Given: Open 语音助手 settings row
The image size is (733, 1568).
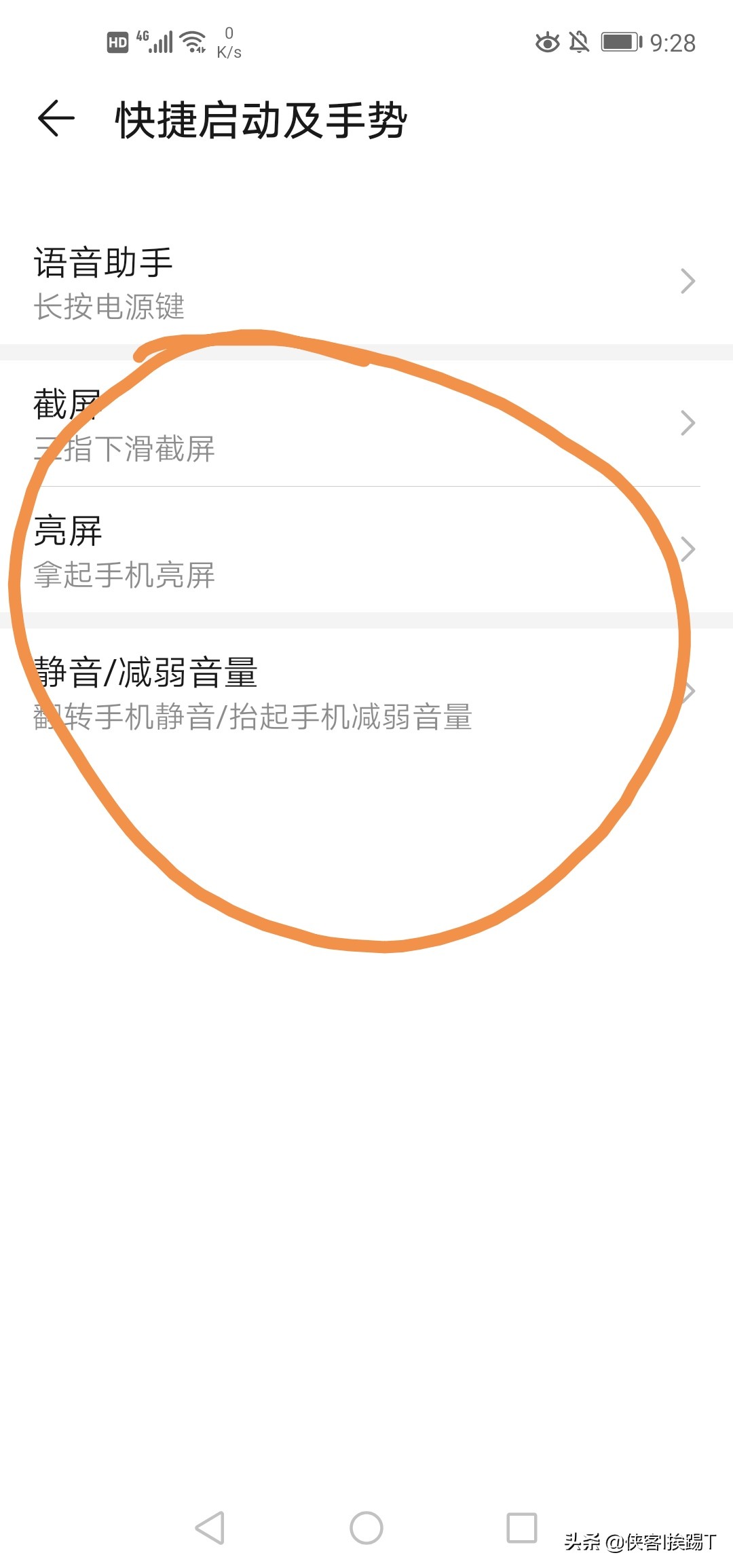Looking at the screenshot, I should pos(366,282).
